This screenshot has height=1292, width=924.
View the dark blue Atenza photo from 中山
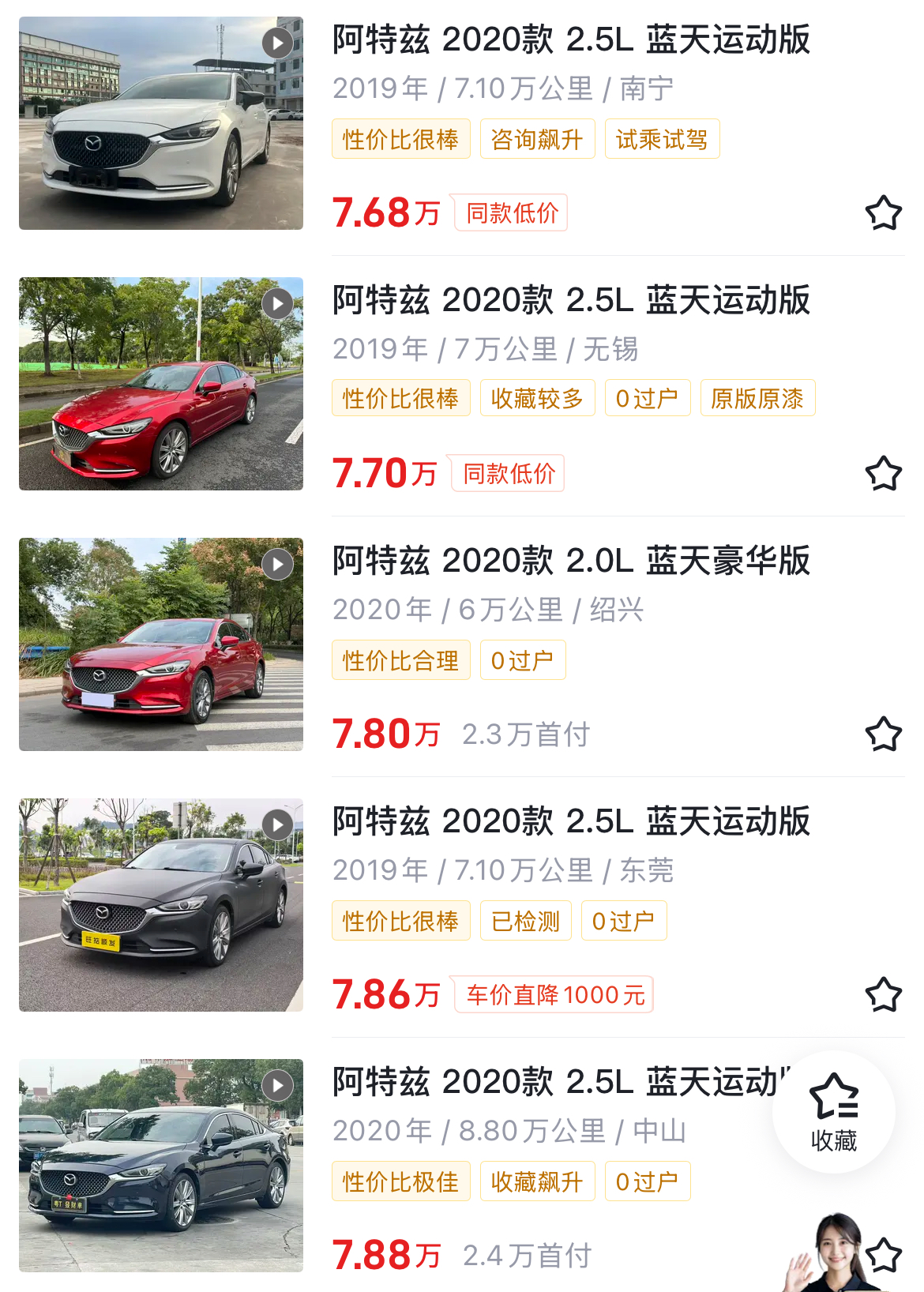pyautogui.click(x=161, y=1166)
